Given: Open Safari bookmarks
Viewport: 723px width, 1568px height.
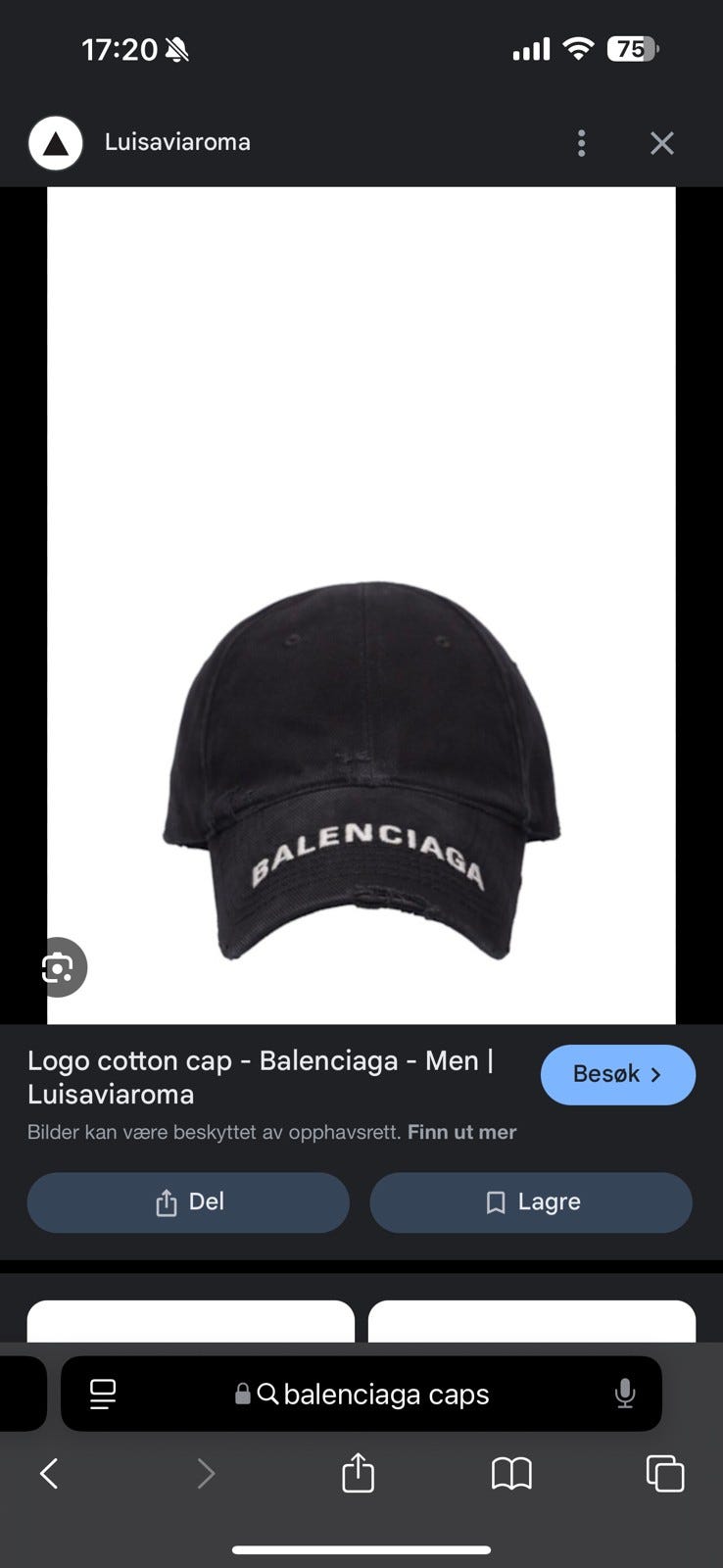Looking at the screenshot, I should point(509,1473).
